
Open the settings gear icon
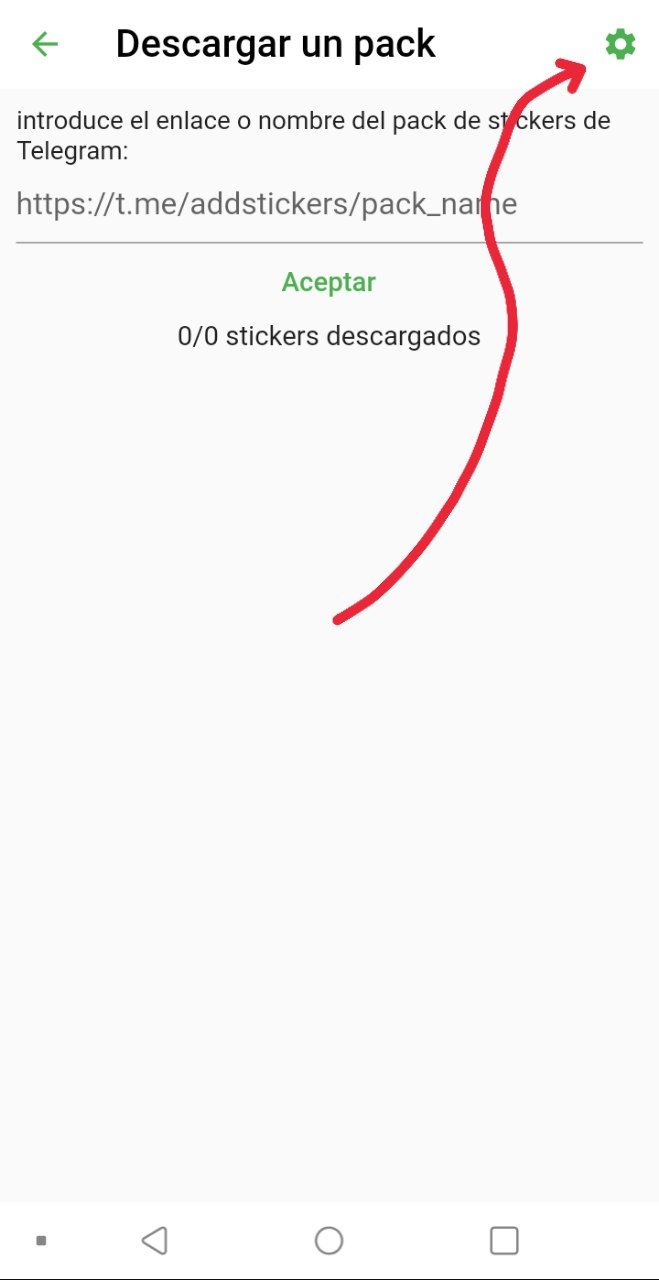(x=620, y=44)
